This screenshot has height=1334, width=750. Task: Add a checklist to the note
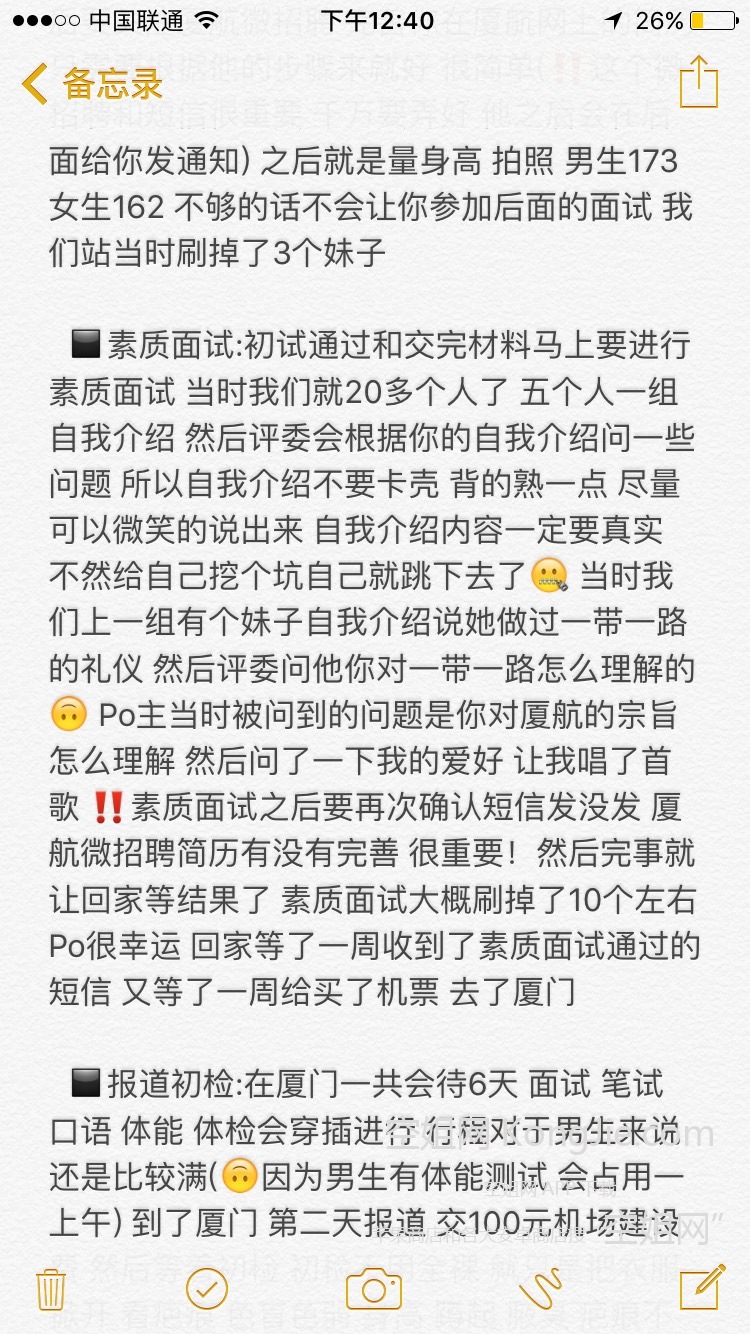207,1288
